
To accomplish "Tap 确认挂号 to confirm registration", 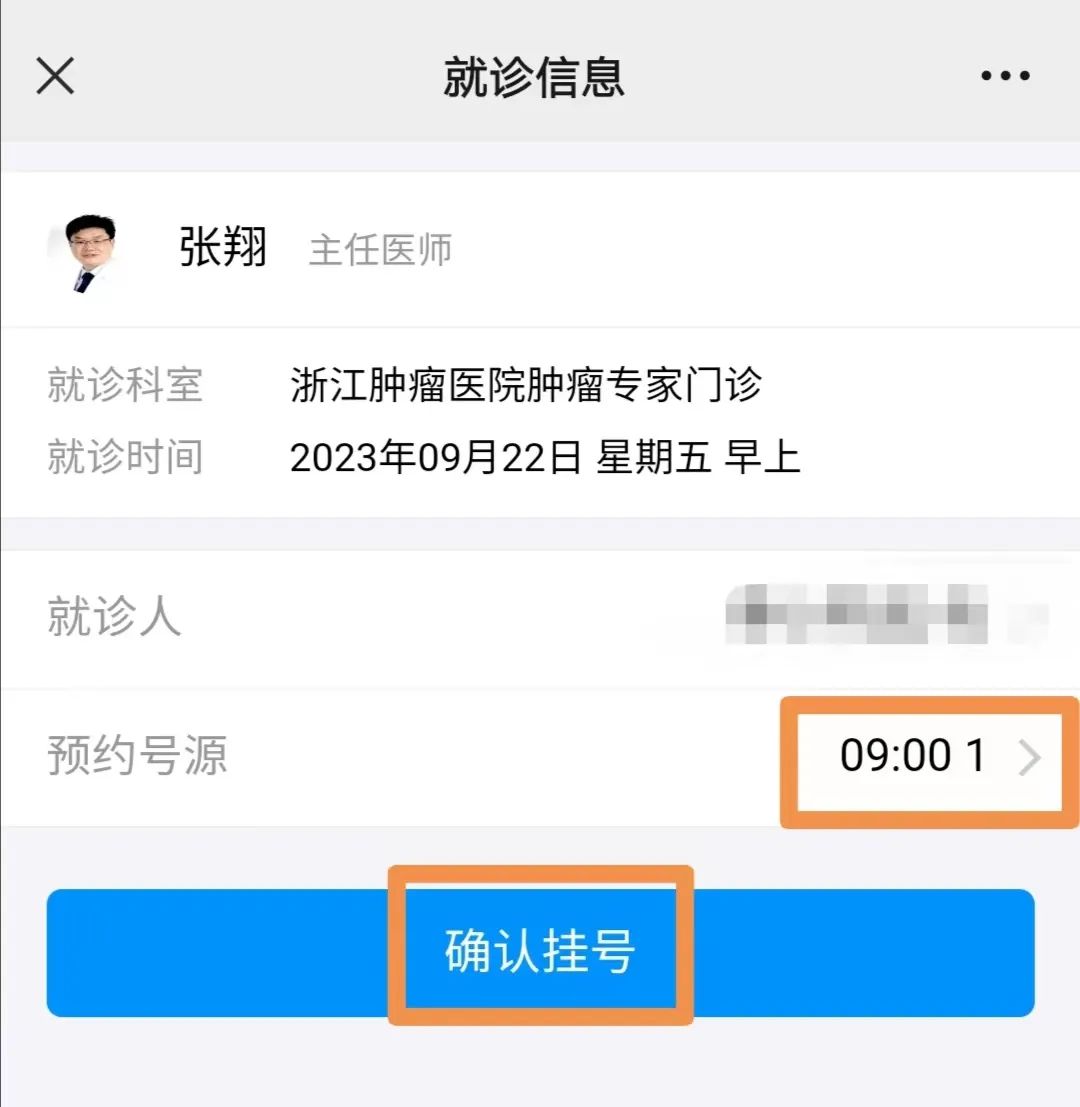I will 540,951.
